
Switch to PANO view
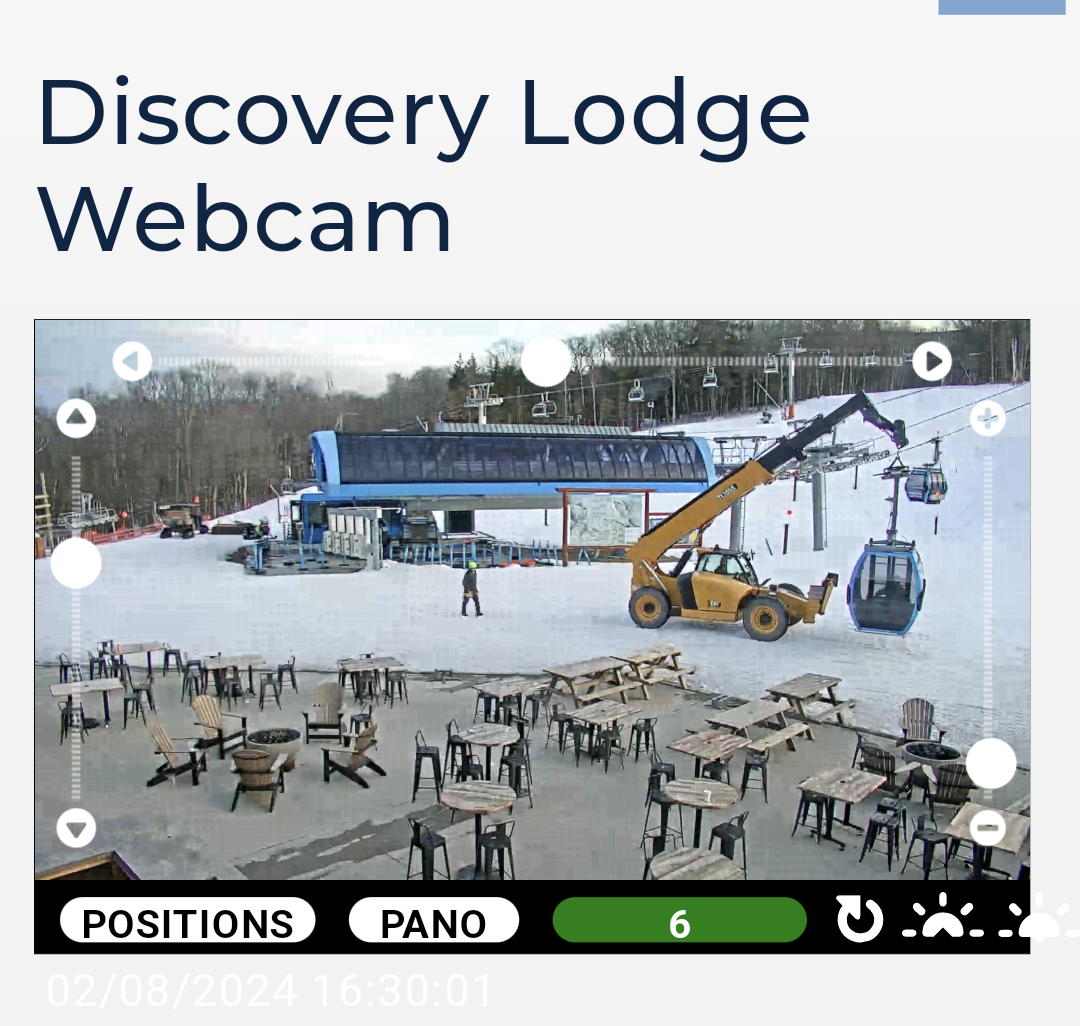433,921
